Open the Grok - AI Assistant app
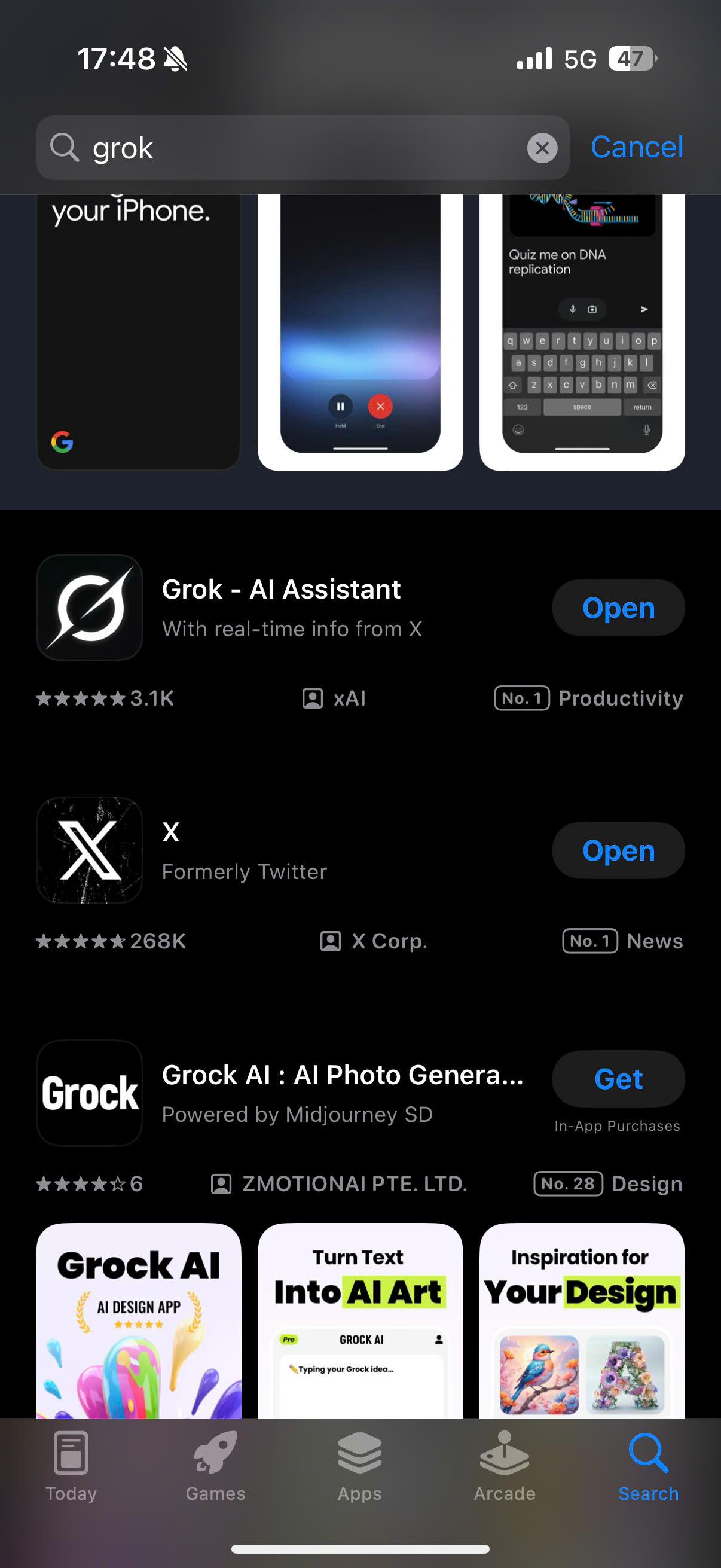721x1568 pixels. 618,608
